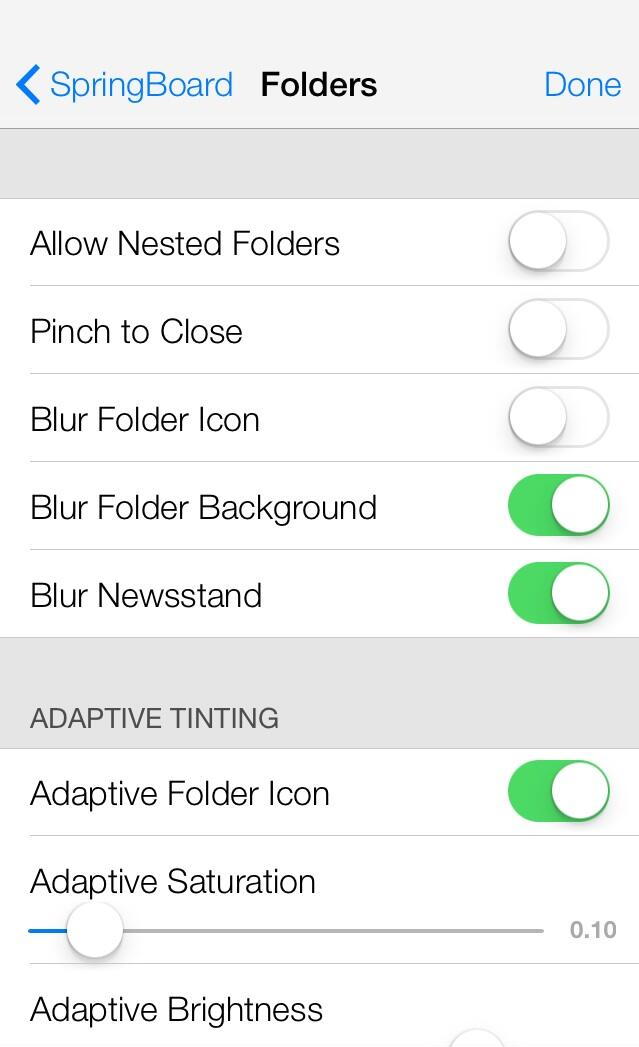Enable Allow Nested Folders
Viewport: 639px width, 1047px height.
[558, 242]
